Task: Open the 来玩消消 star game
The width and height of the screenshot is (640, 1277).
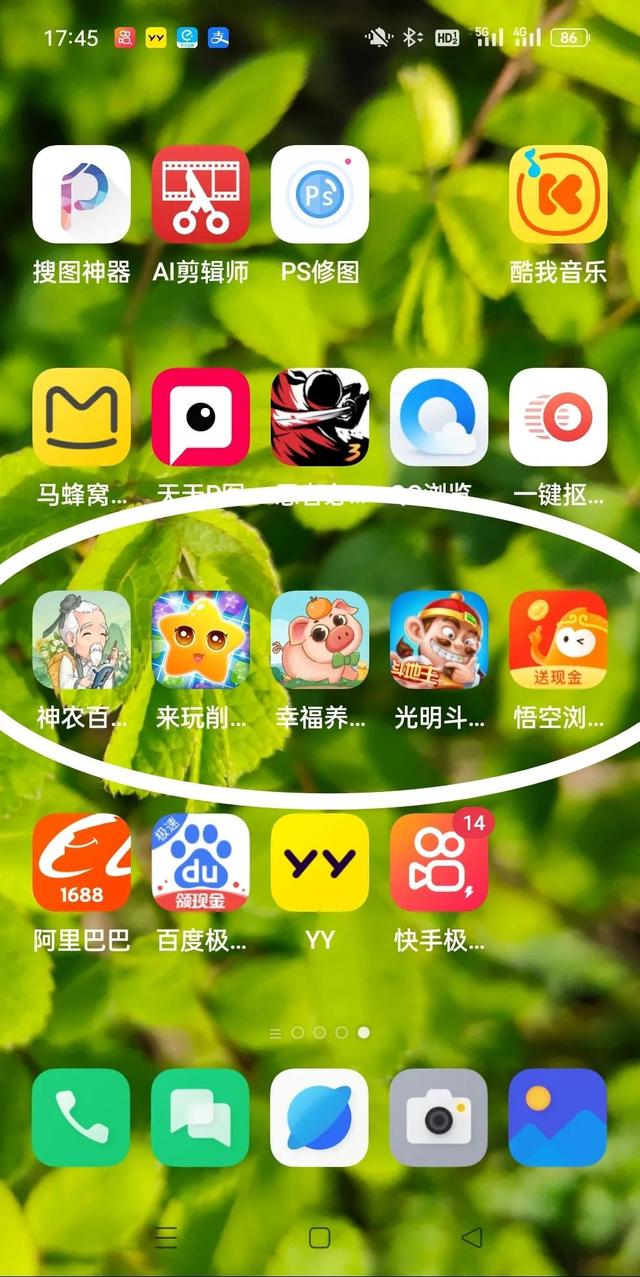Action: point(200,640)
